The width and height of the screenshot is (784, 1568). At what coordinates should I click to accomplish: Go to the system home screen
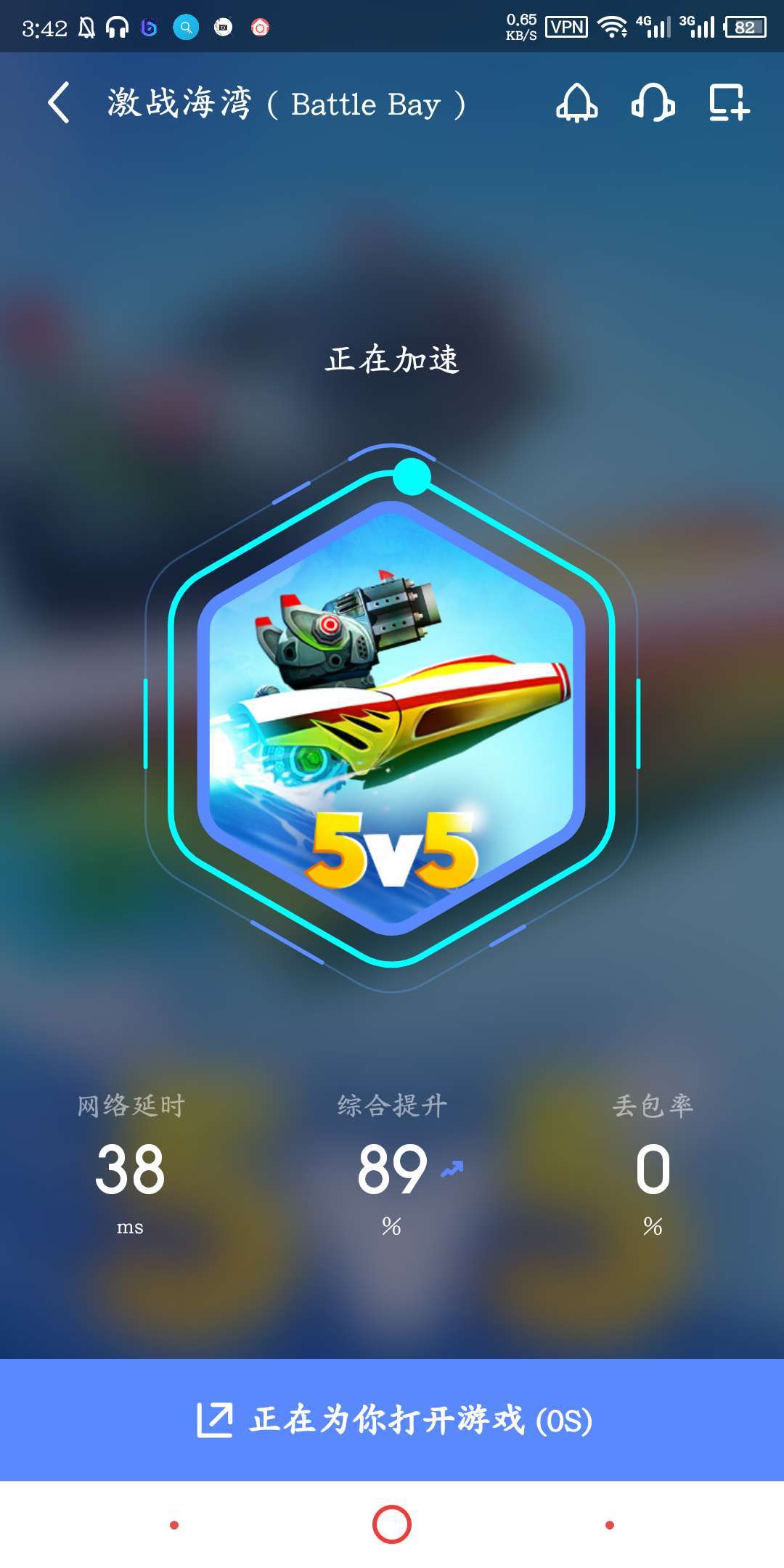(392, 1524)
